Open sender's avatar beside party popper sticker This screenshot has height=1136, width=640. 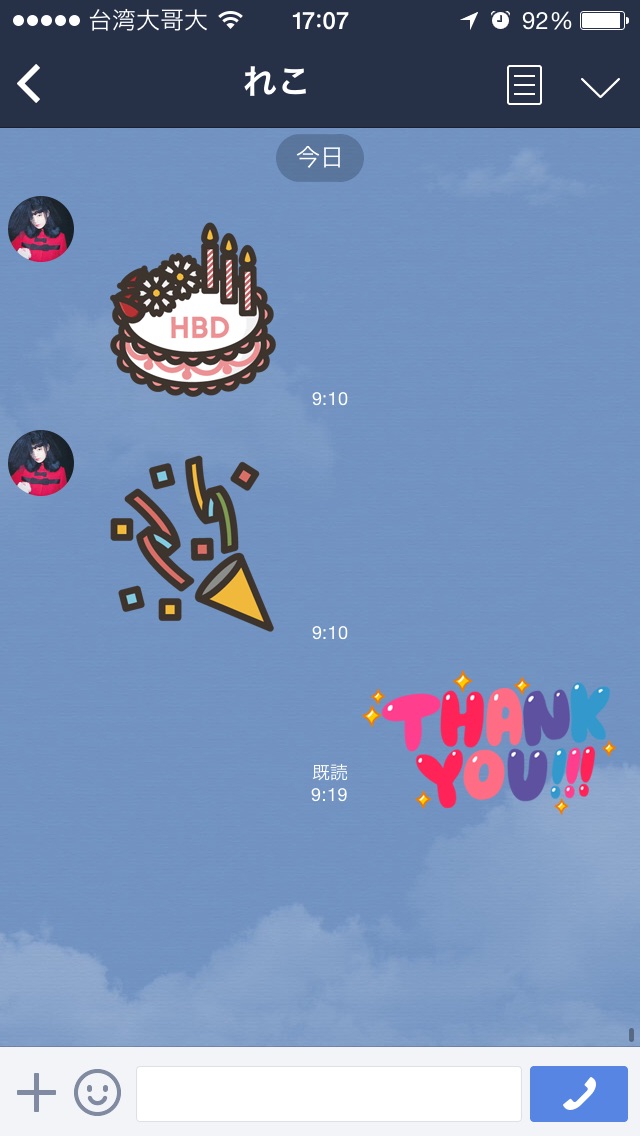[x=41, y=463]
